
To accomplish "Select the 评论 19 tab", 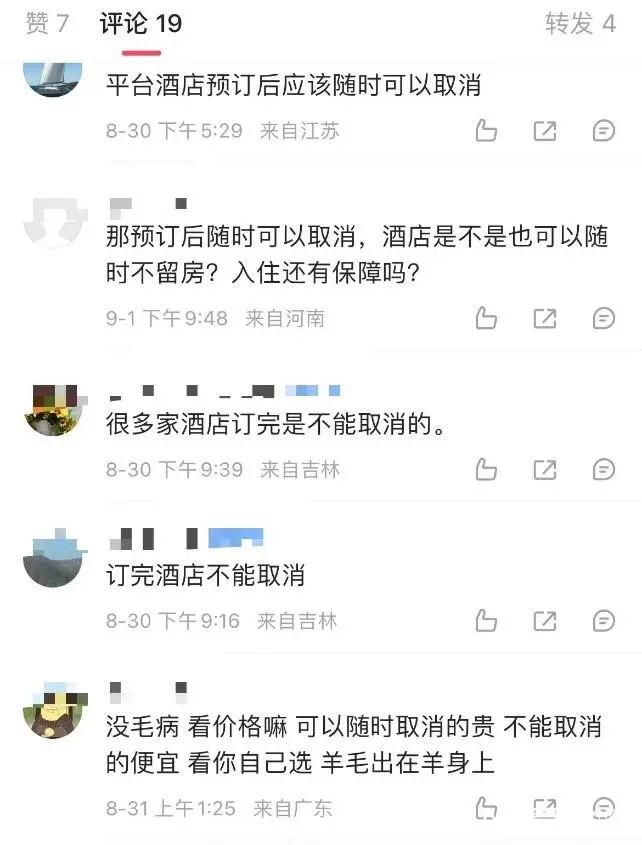I will click(141, 24).
